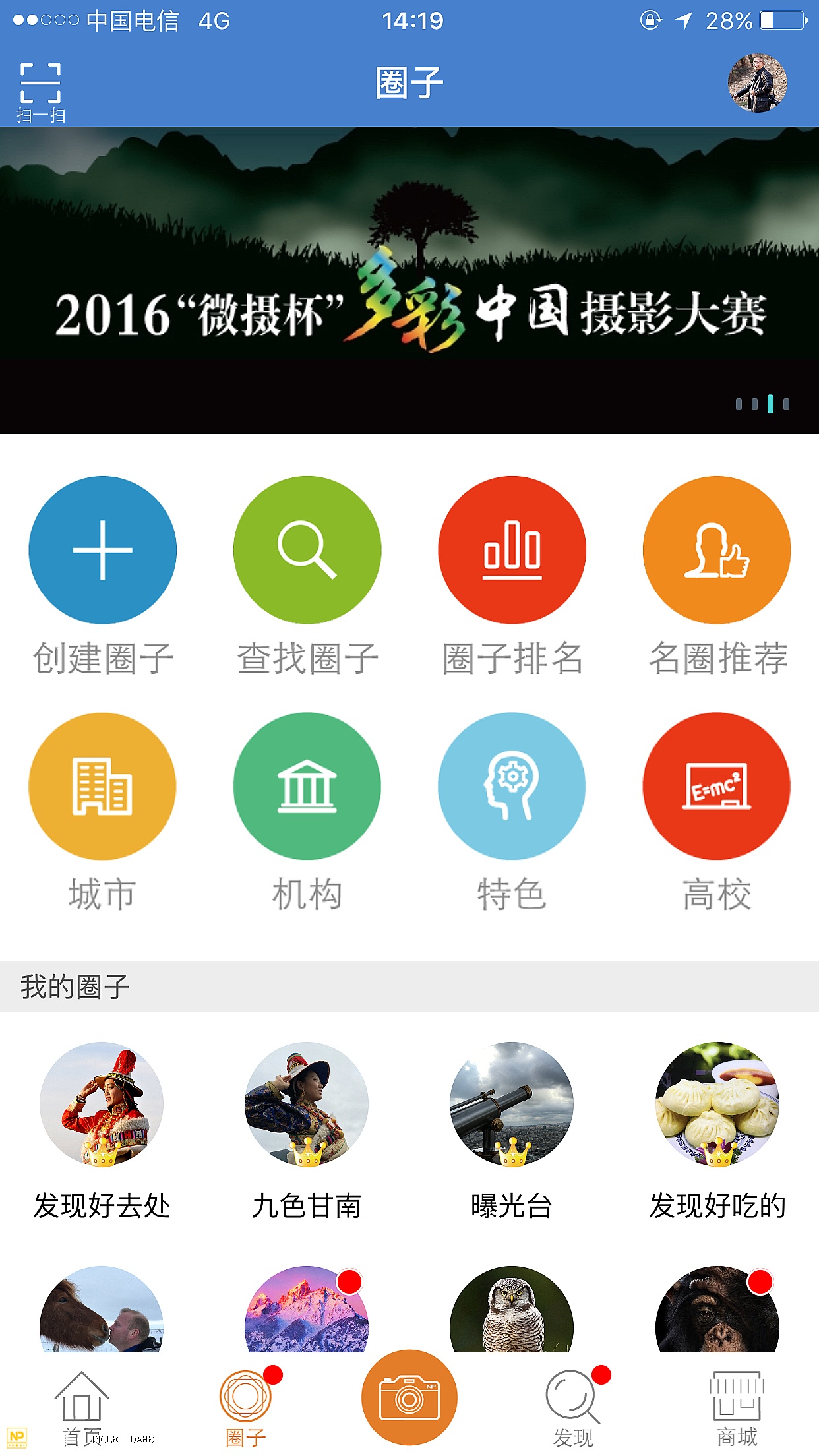Open the 发现好去处 circle
819x1456 pixels.
coord(102,1104)
